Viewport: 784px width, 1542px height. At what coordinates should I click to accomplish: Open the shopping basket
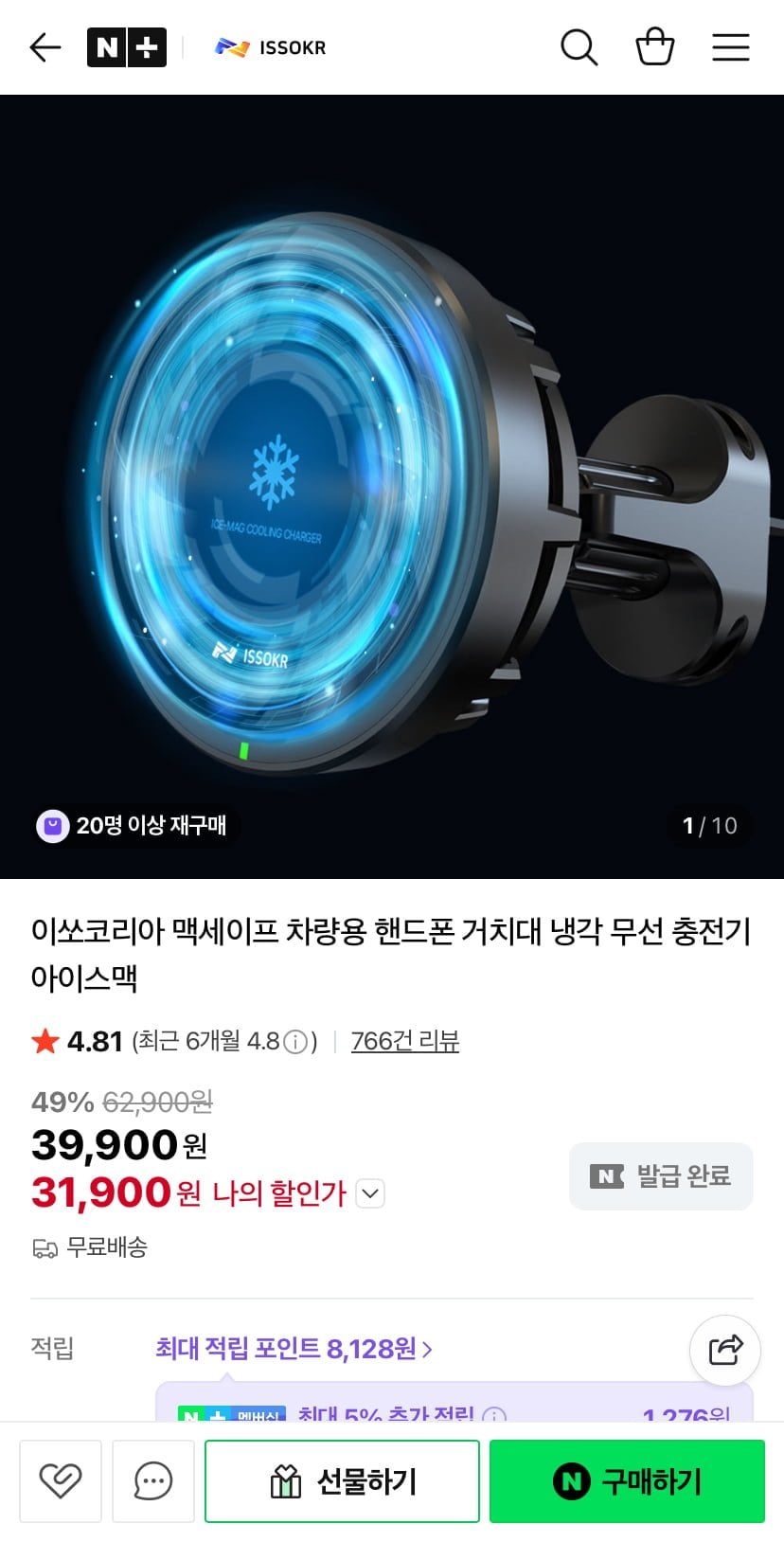tap(654, 47)
